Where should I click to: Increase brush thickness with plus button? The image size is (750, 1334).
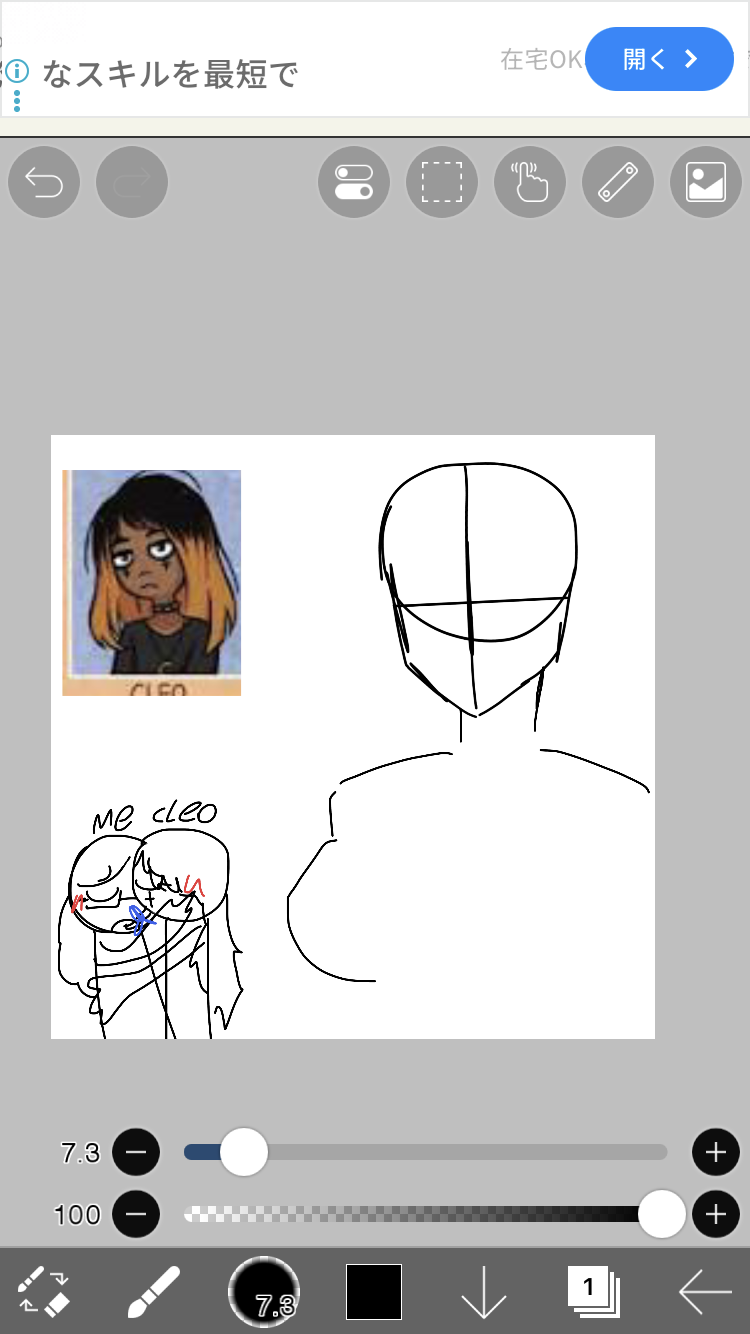click(x=716, y=1153)
